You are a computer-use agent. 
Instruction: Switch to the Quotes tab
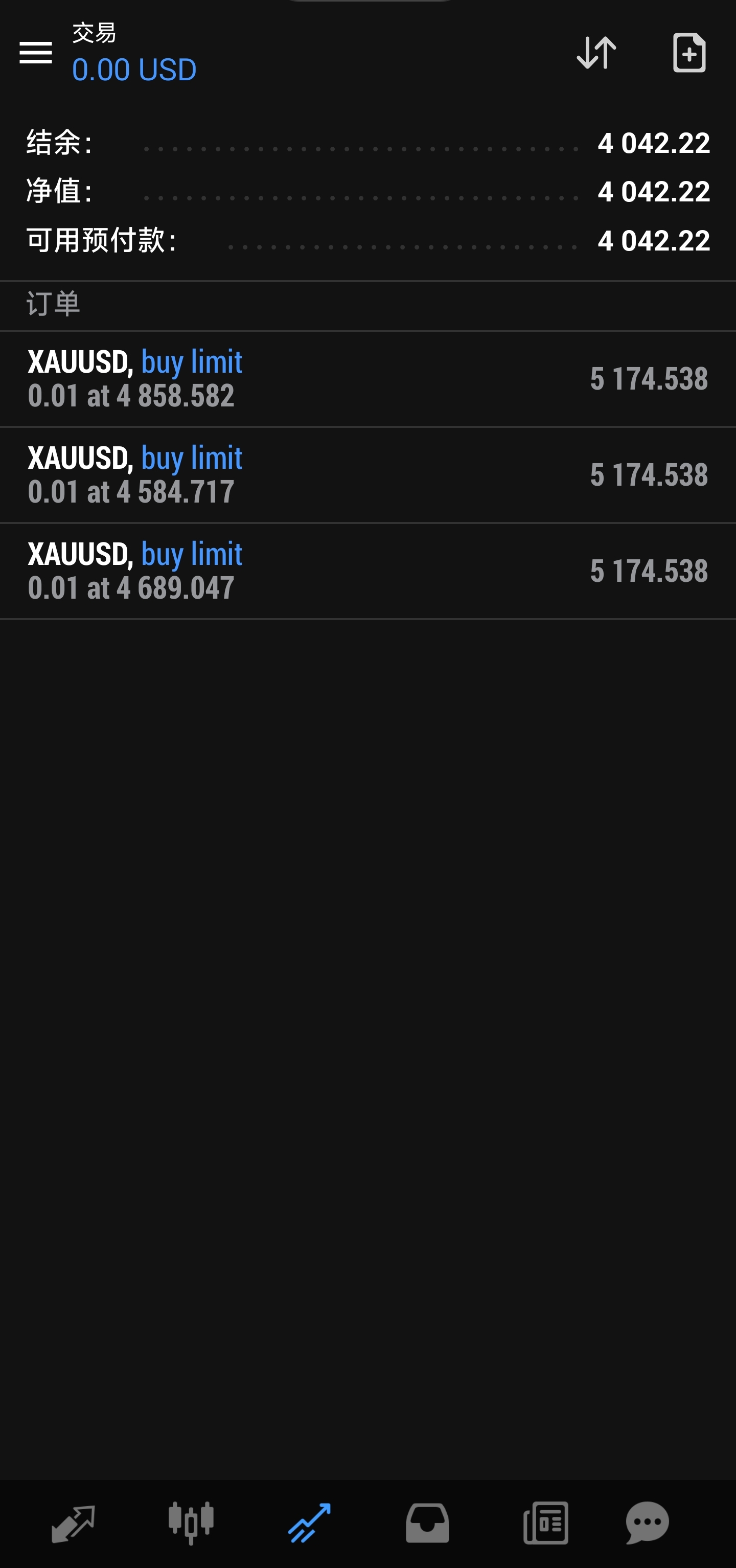73,1523
